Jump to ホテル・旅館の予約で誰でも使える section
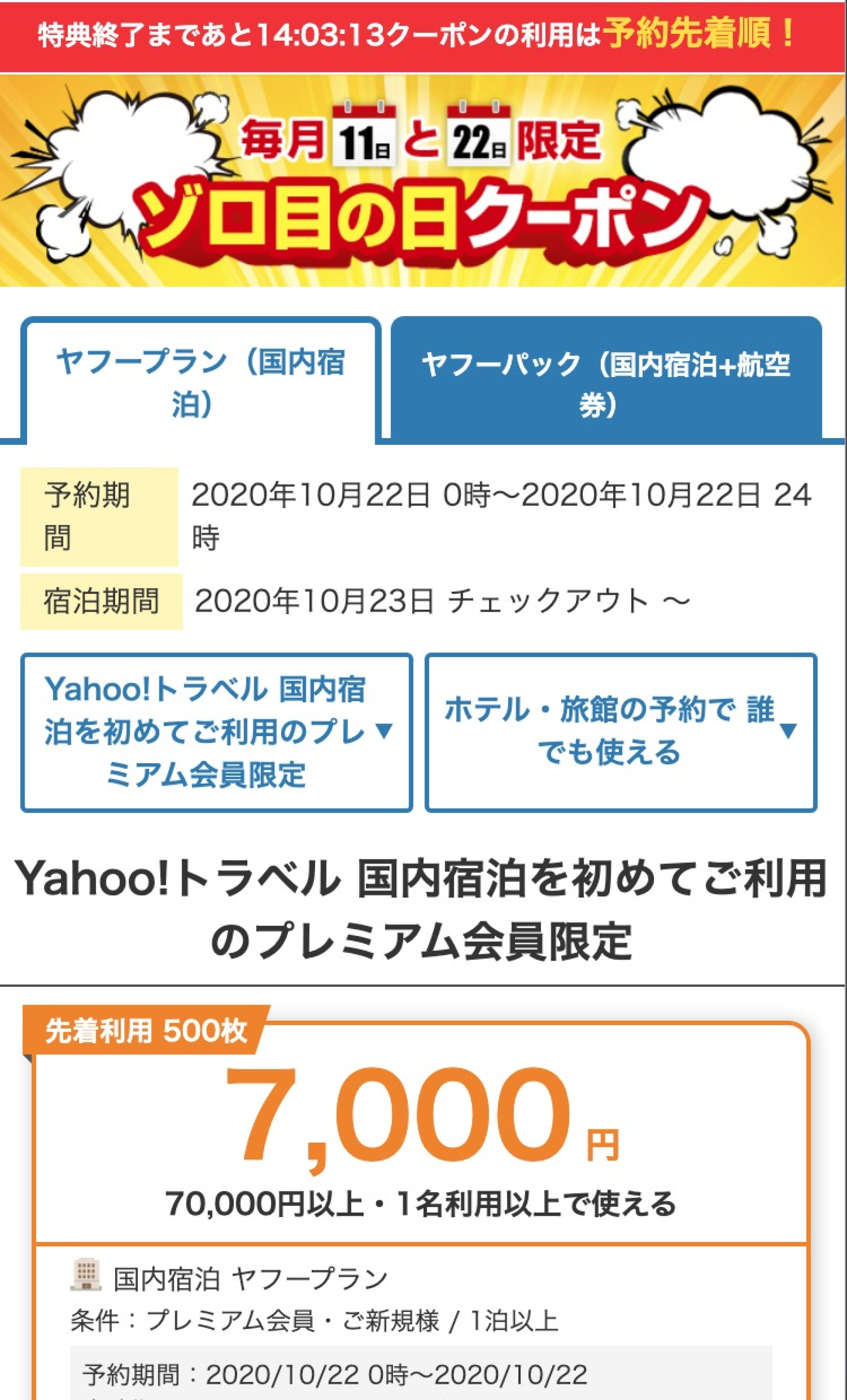This screenshot has height=1400, width=847. click(x=620, y=732)
